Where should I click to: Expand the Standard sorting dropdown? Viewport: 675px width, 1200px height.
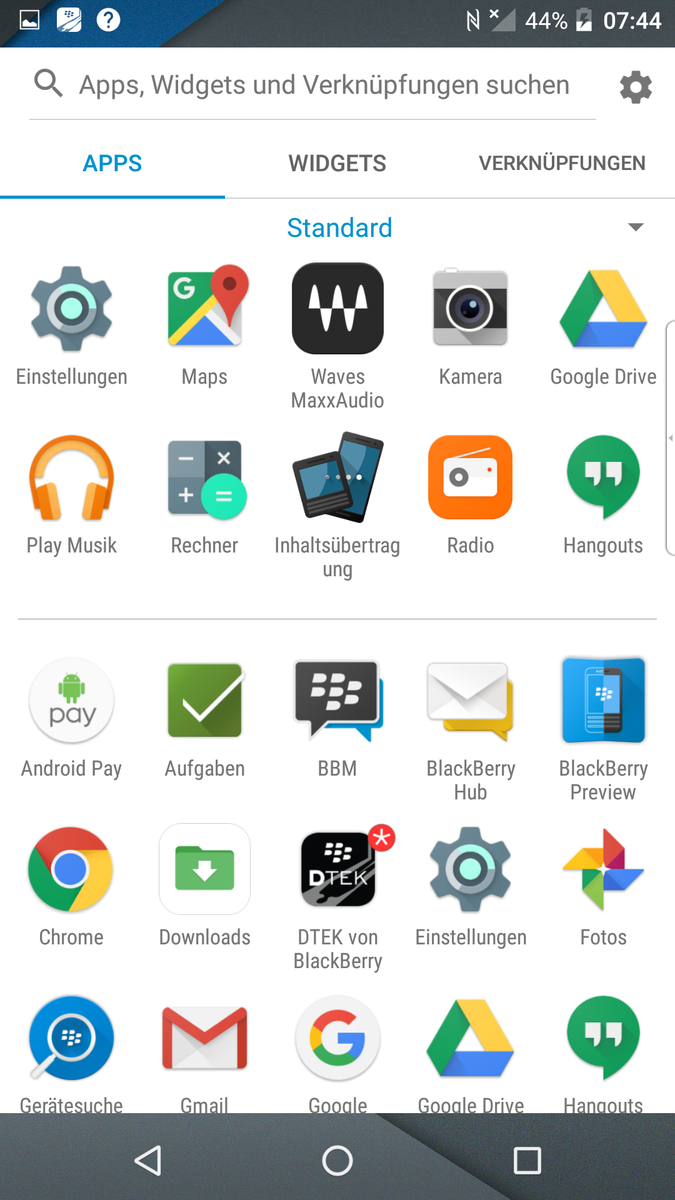(636, 228)
